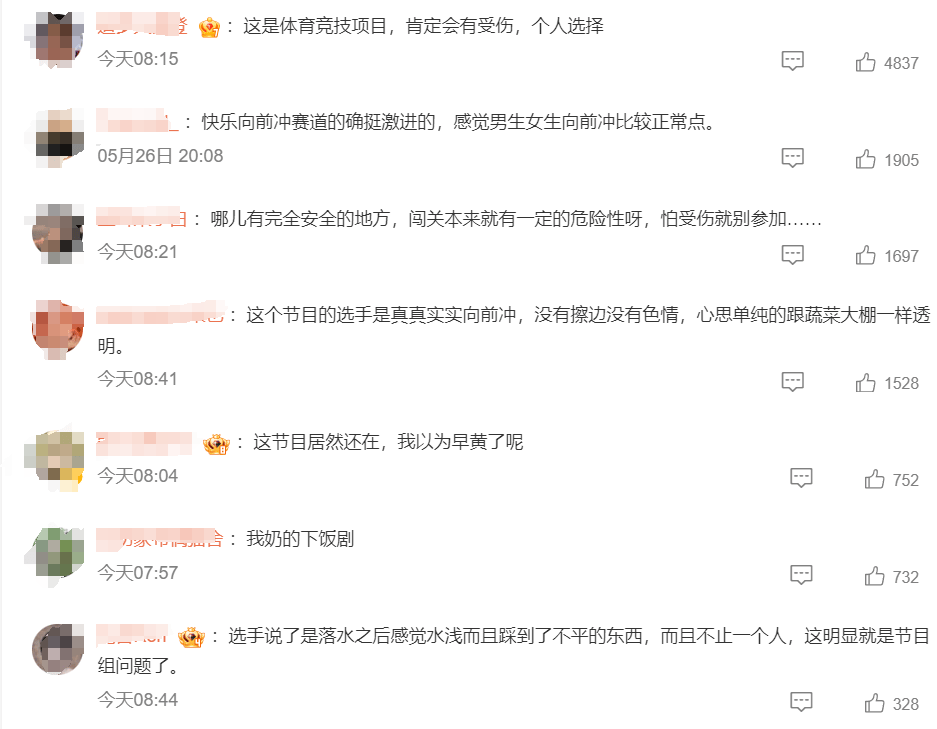Reply to the comment starting with 哪儿有完全安全的地方
The height and width of the screenshot is (729, 937).
click(792, 254)
